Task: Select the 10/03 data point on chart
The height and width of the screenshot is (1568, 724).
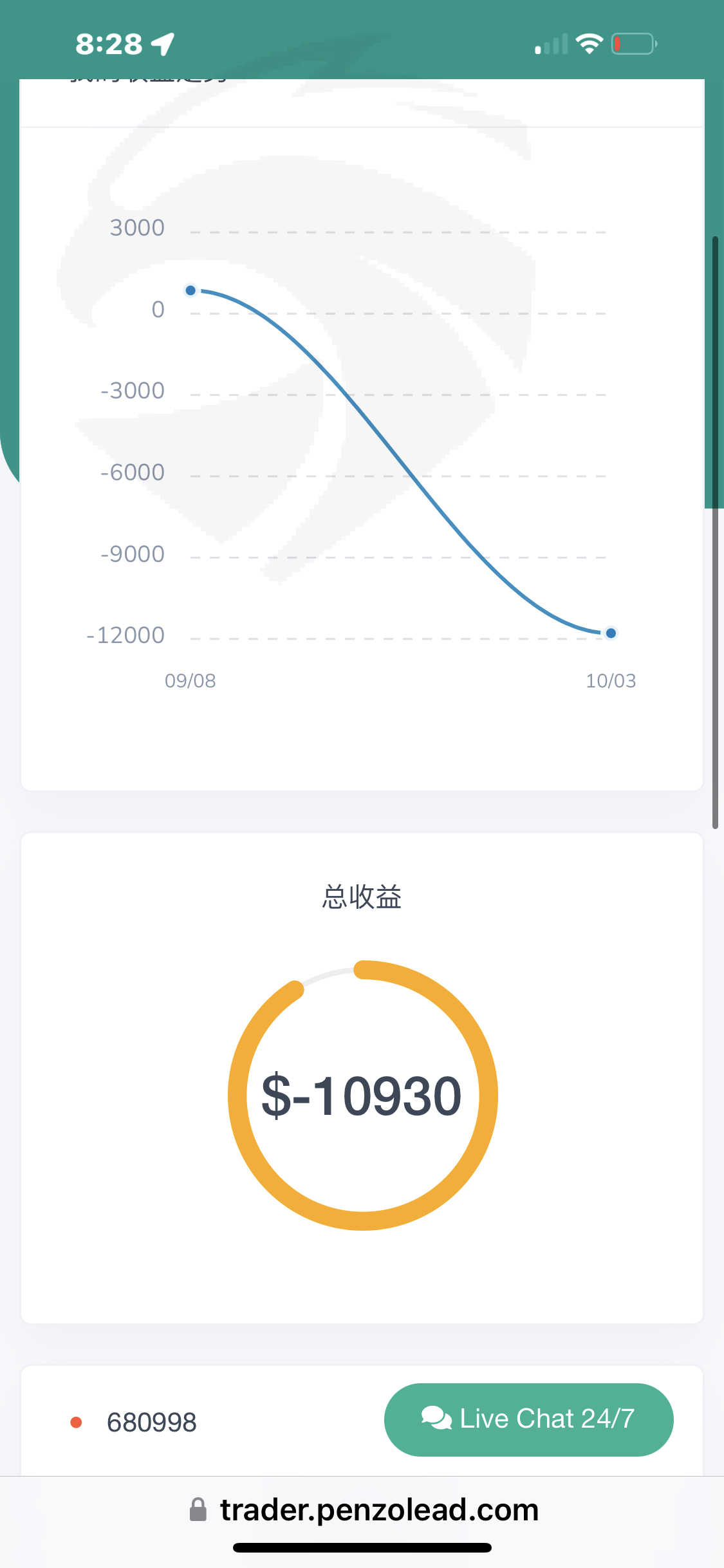Action: [611, 633]
